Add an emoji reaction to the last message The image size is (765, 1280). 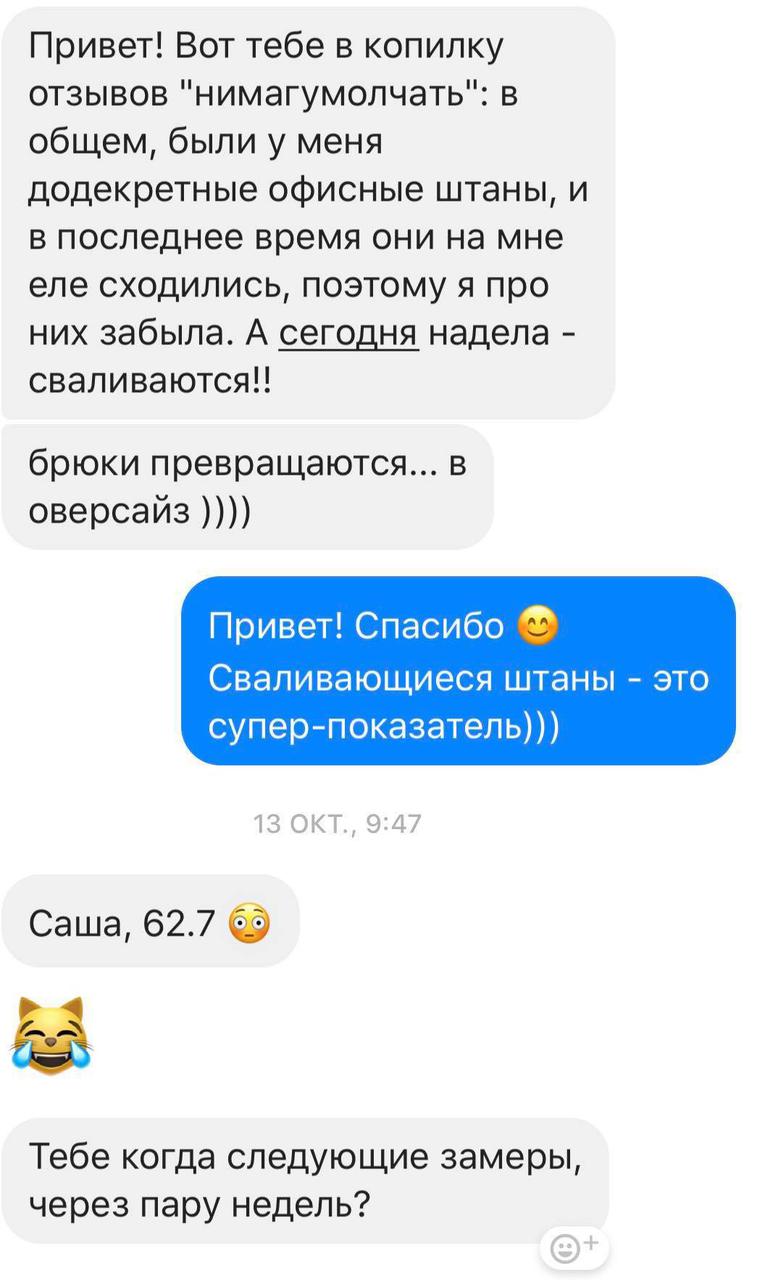pos(573,1246)
